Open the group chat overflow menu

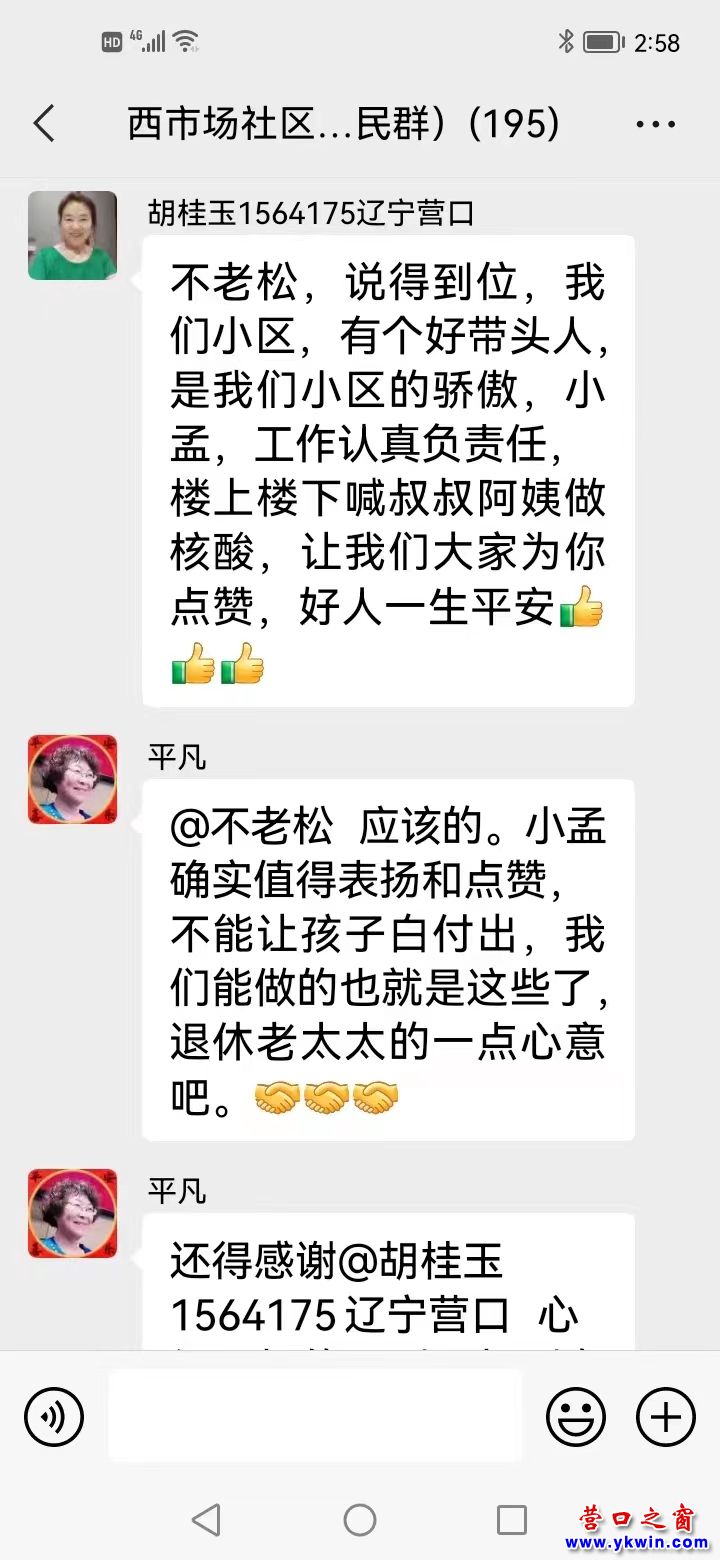(655, 125)
